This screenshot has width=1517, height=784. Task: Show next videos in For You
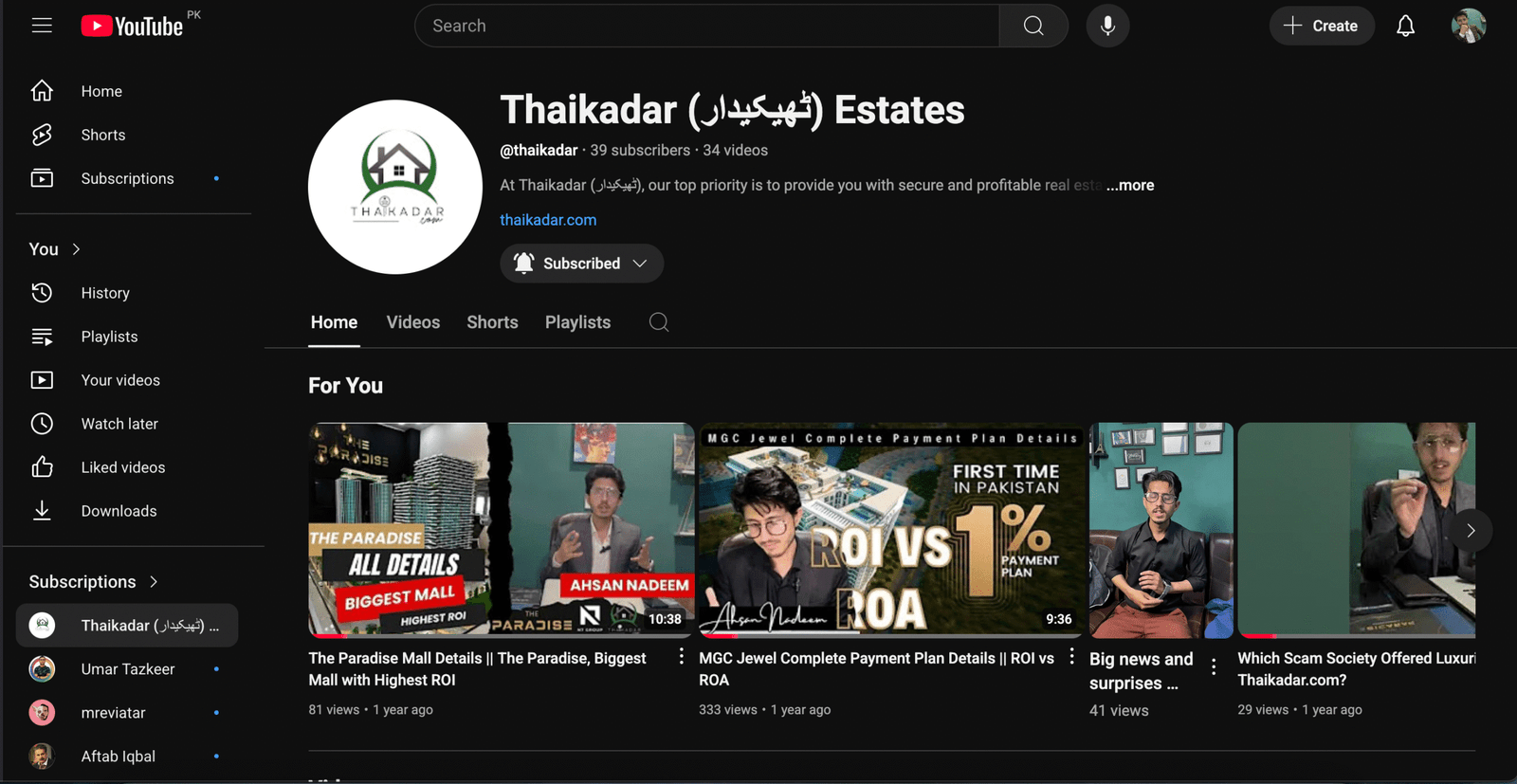pos(1470,531)
